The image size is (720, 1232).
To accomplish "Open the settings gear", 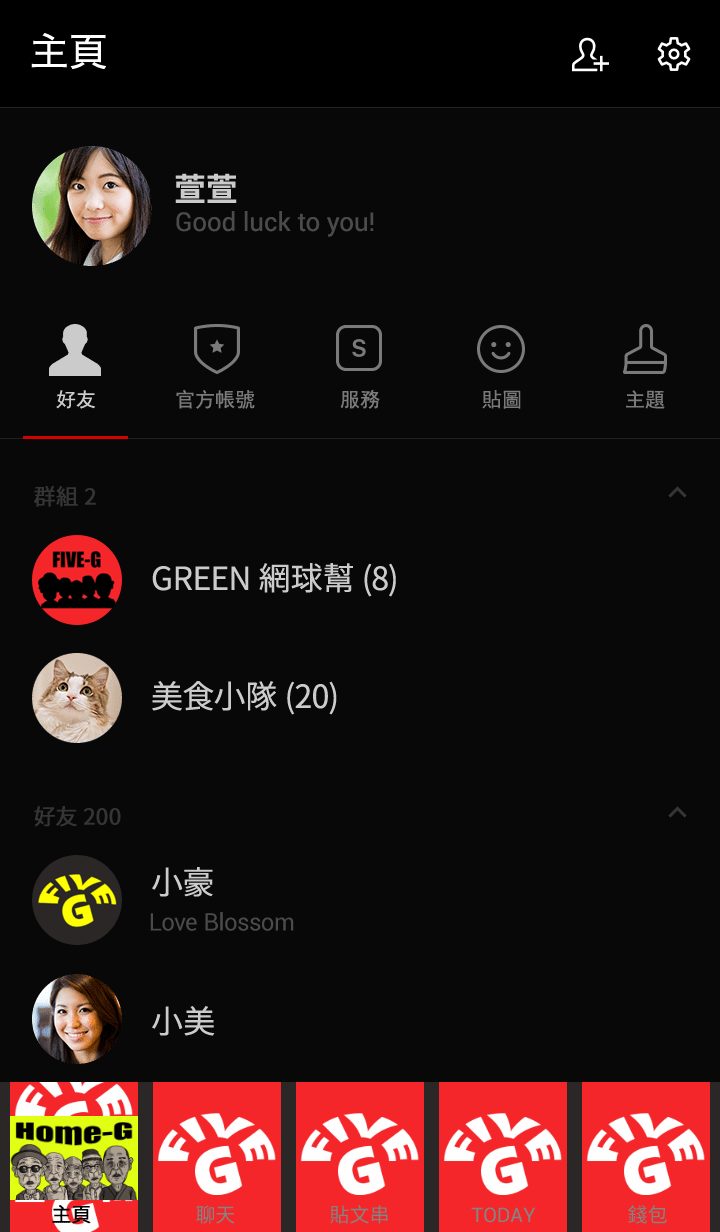I will (x=674, y=54).
